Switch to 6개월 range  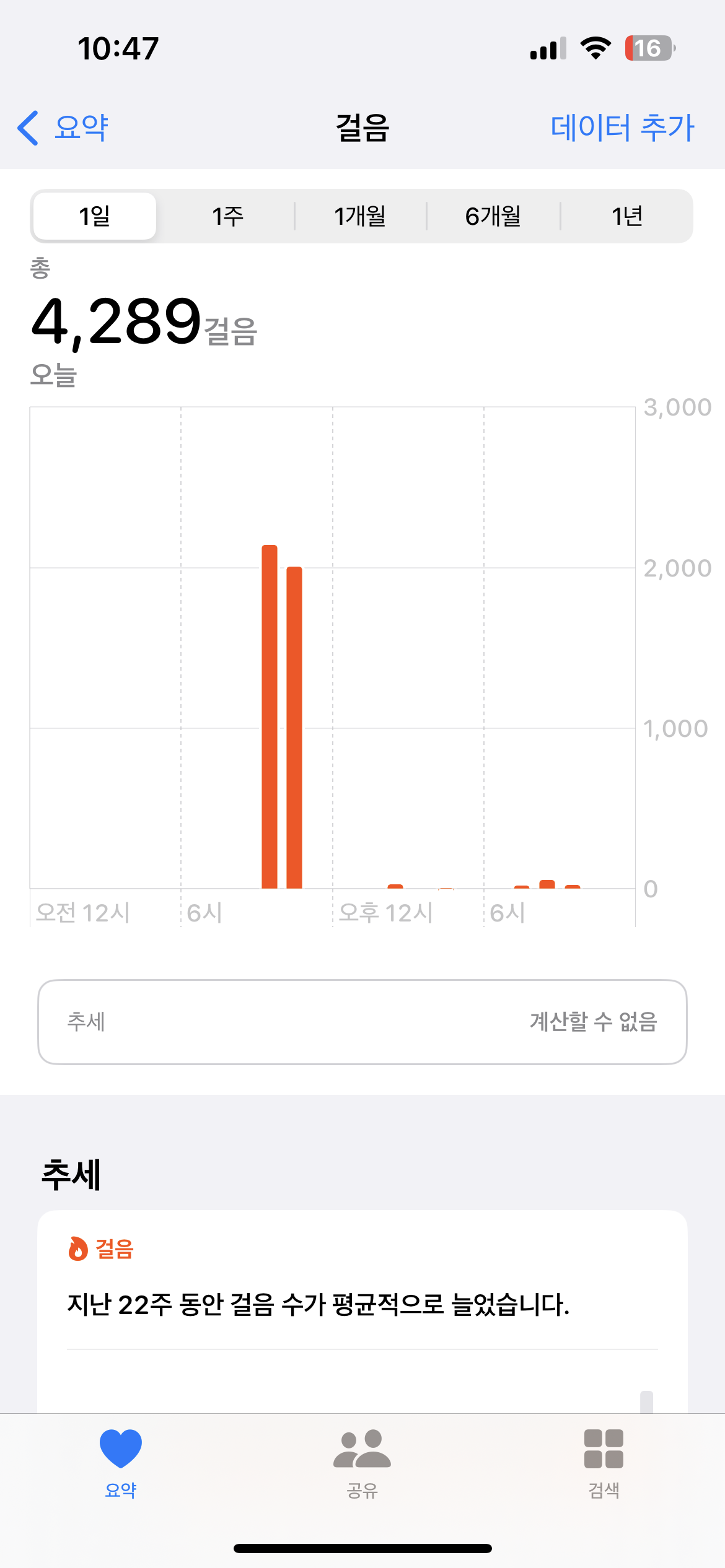493,216
